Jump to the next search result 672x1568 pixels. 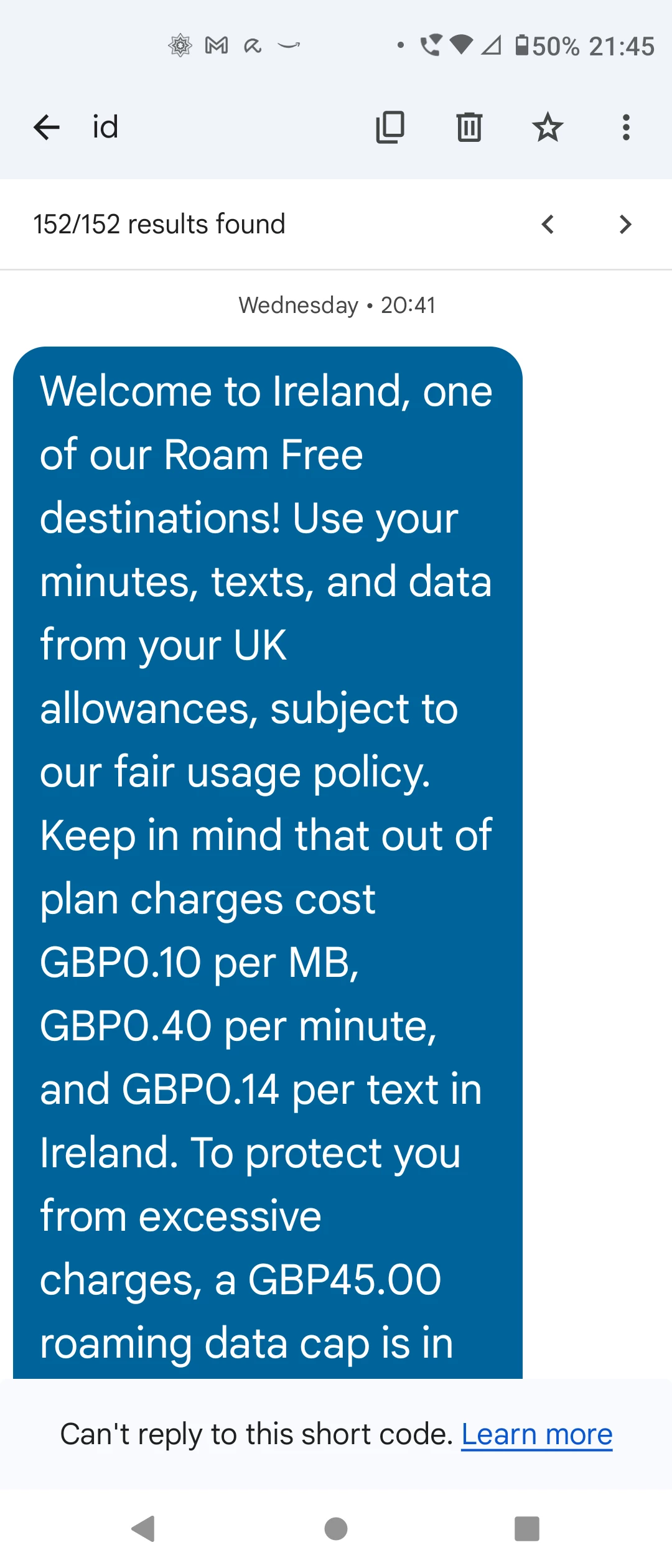[625, 224]
